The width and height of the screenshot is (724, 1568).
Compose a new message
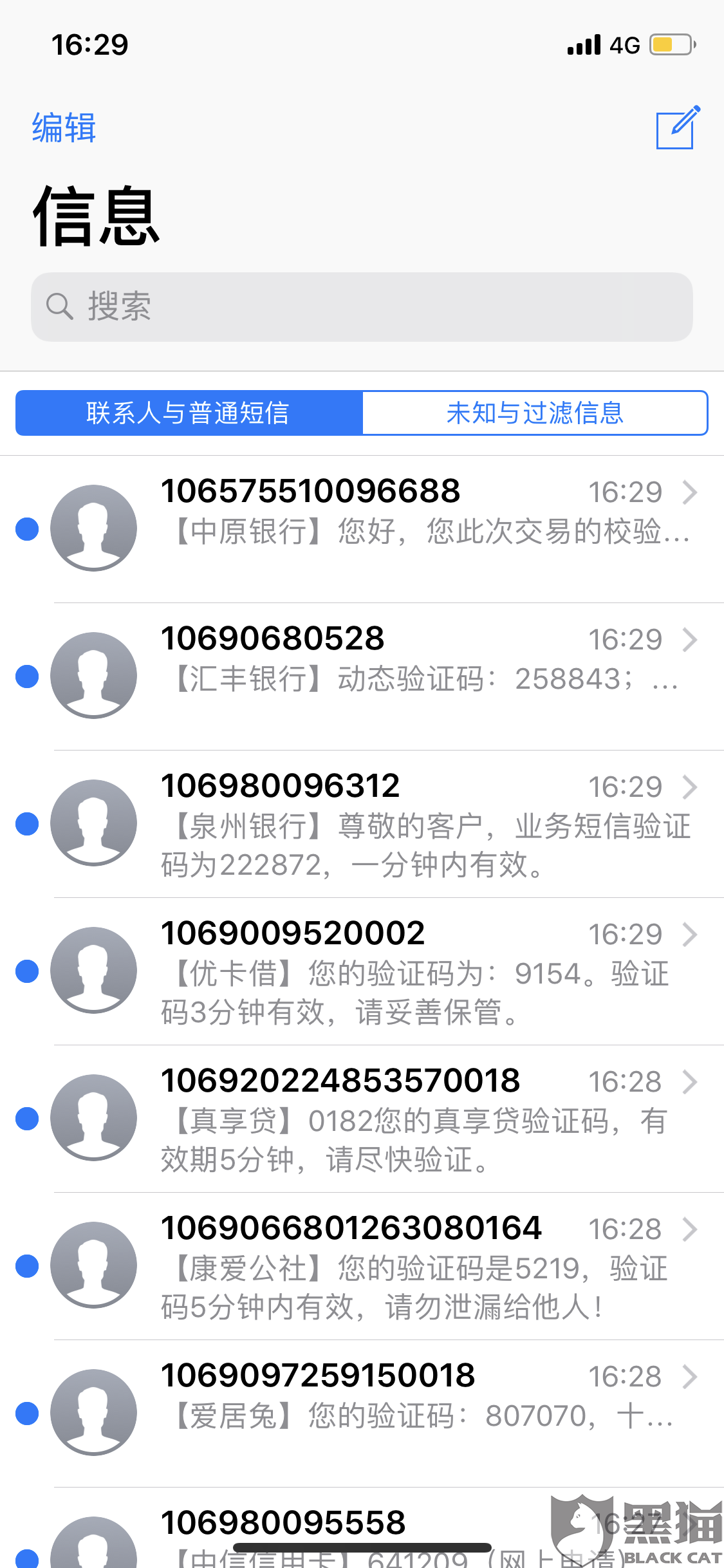pos(676,127)
